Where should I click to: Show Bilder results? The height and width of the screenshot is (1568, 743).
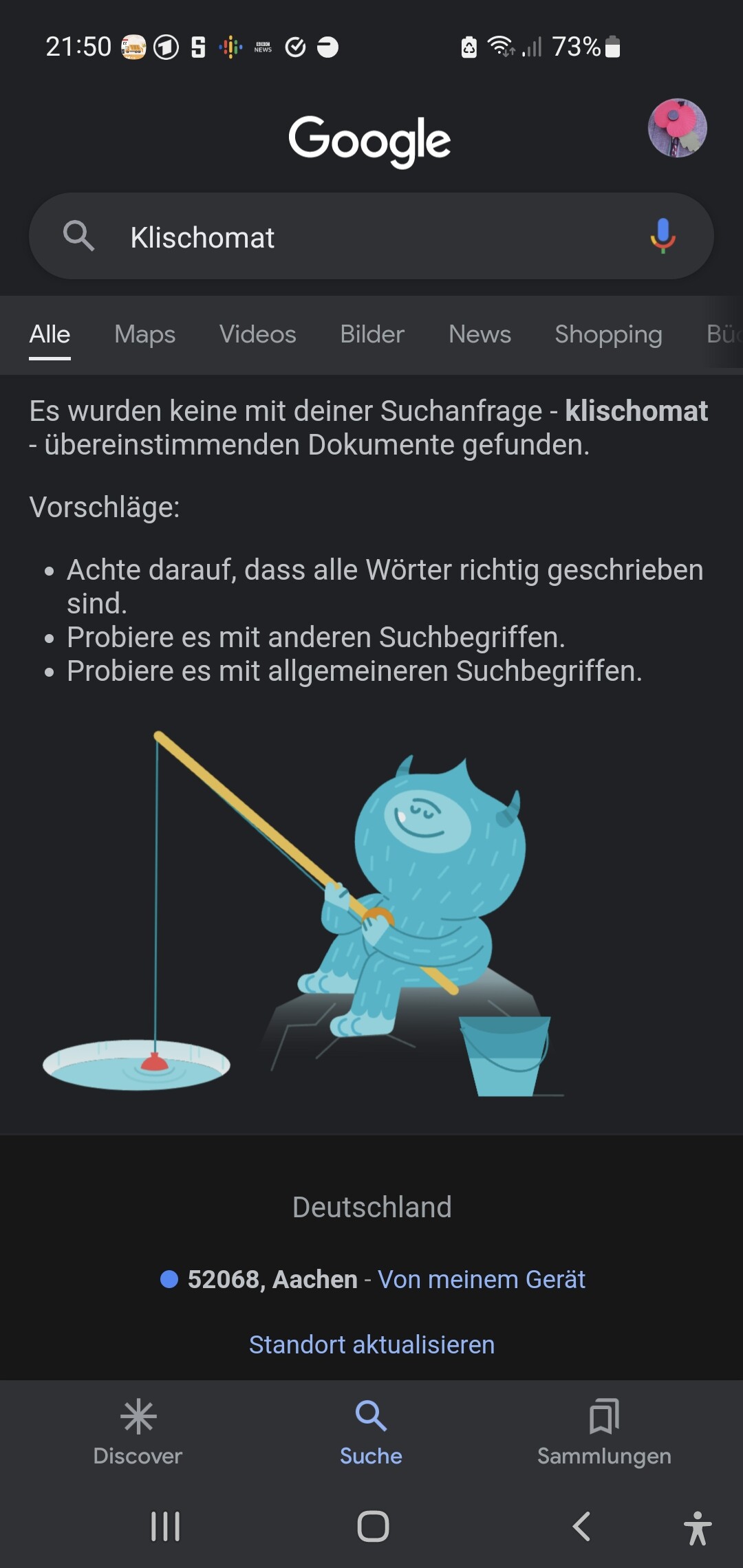click(x=372, y=334)
